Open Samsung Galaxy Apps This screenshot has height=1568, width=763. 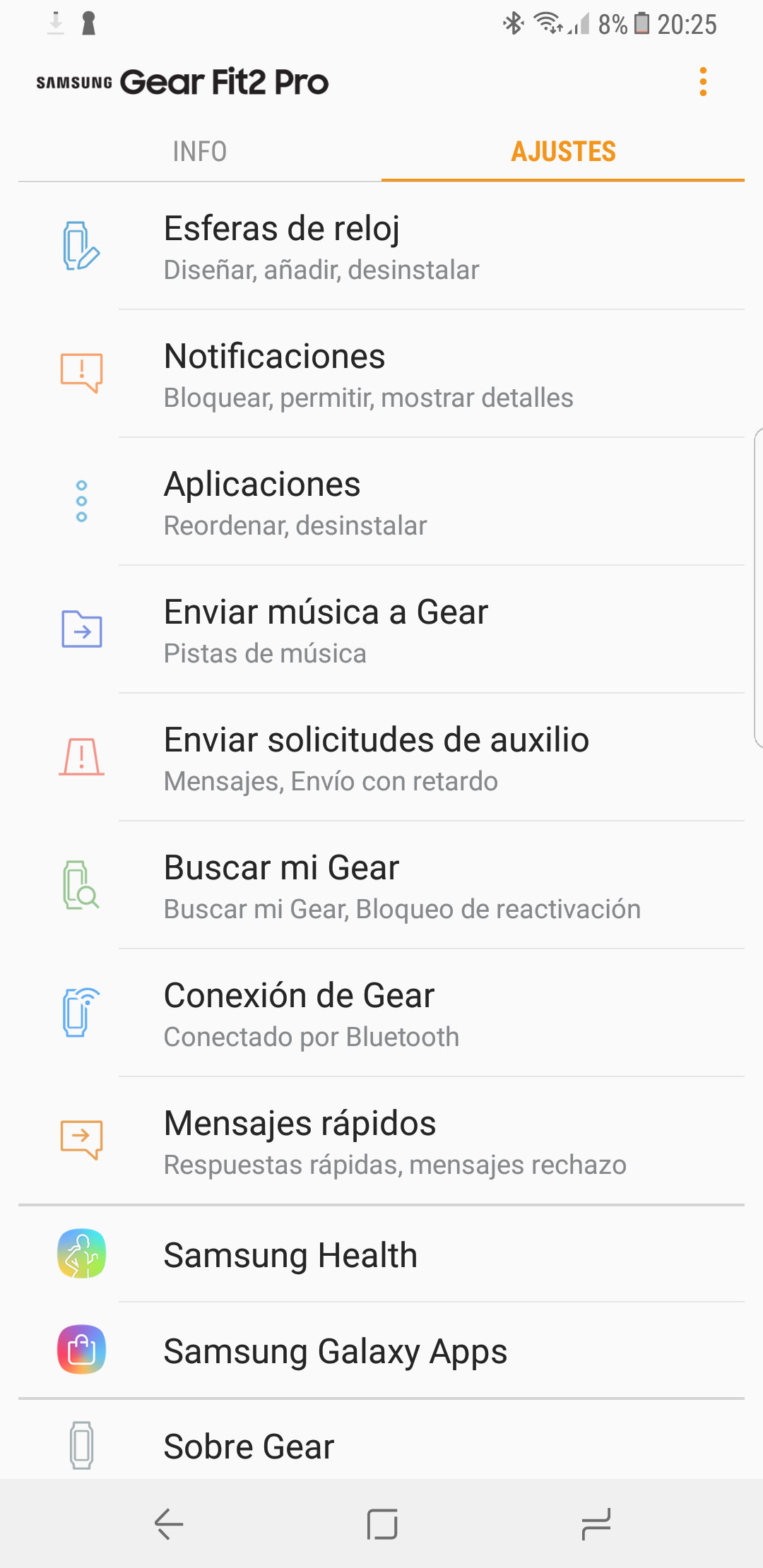(381, 1350)
